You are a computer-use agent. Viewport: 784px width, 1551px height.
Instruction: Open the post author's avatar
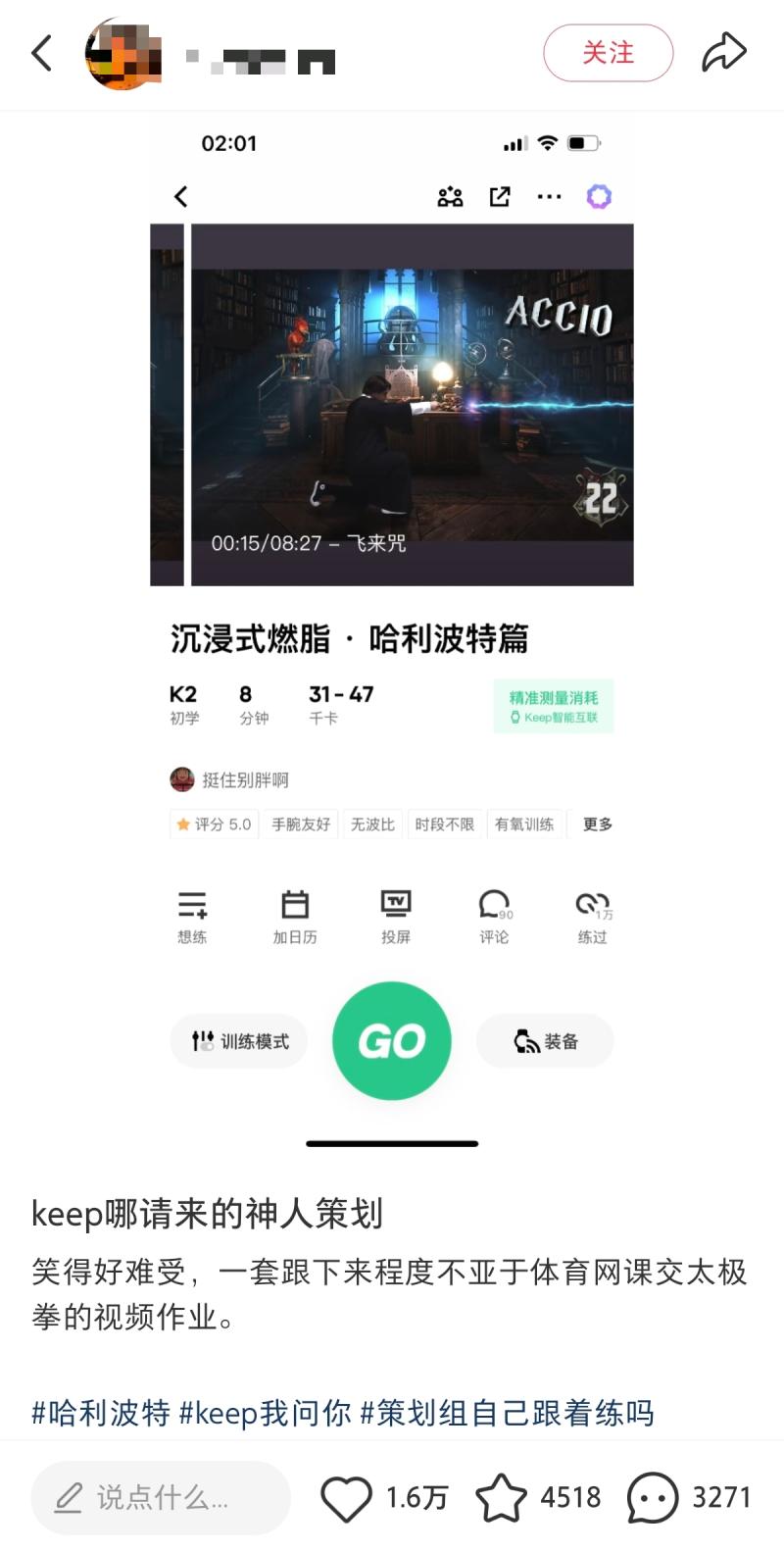click(x=122, y=53)
